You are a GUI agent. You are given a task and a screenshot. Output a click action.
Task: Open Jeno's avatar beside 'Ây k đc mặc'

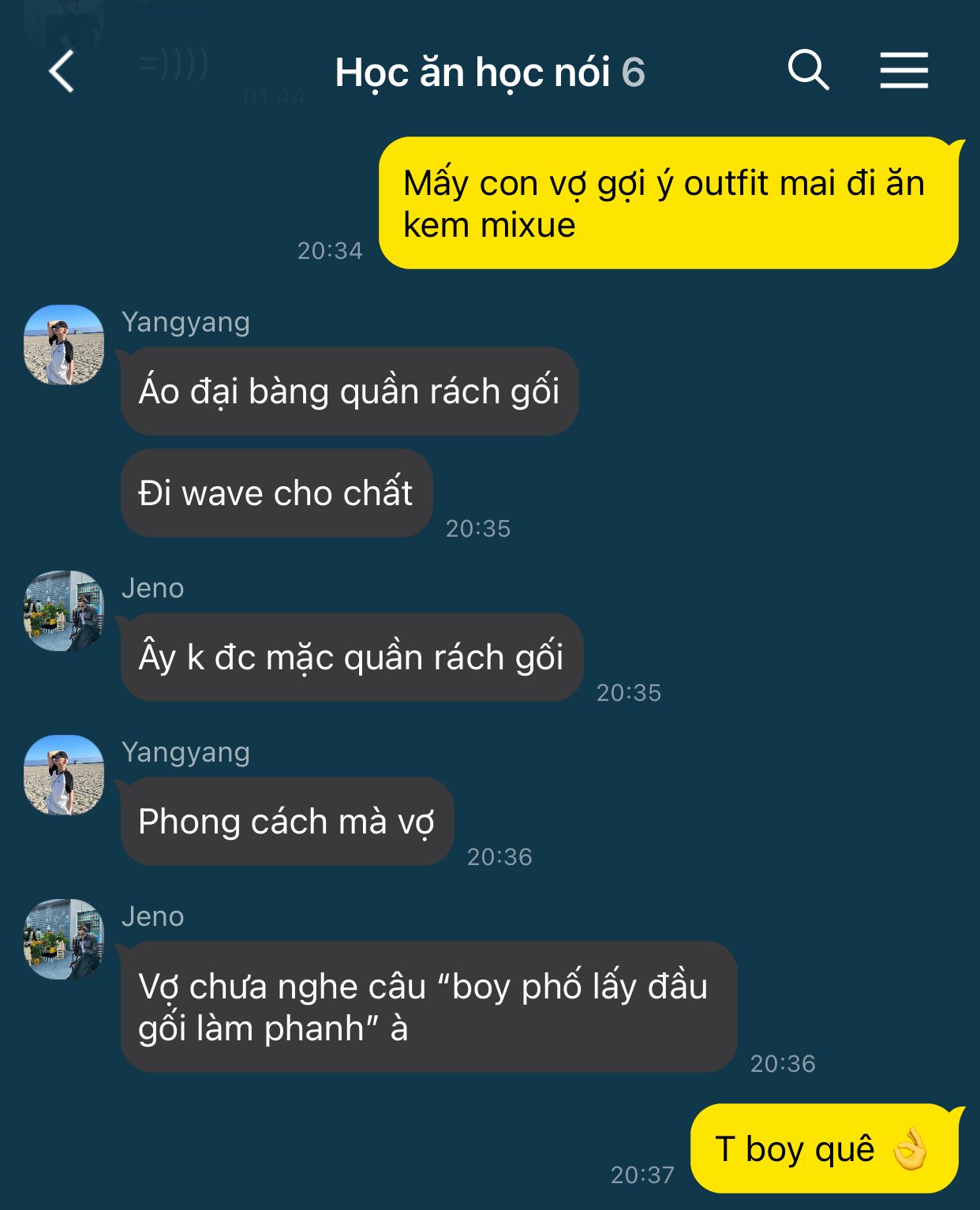click(x=64, y=611)
